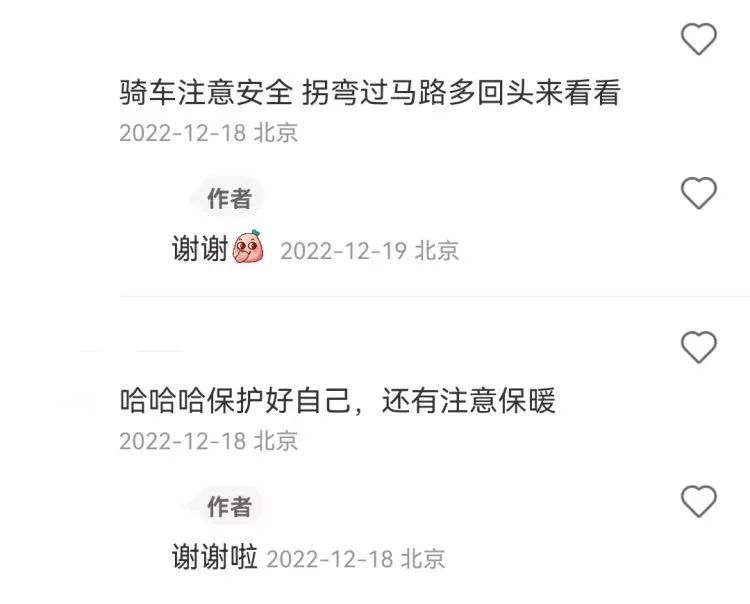Reply to the comment 骑车注意安全 拐弯过马路多回头来看看

click(369, 94)
